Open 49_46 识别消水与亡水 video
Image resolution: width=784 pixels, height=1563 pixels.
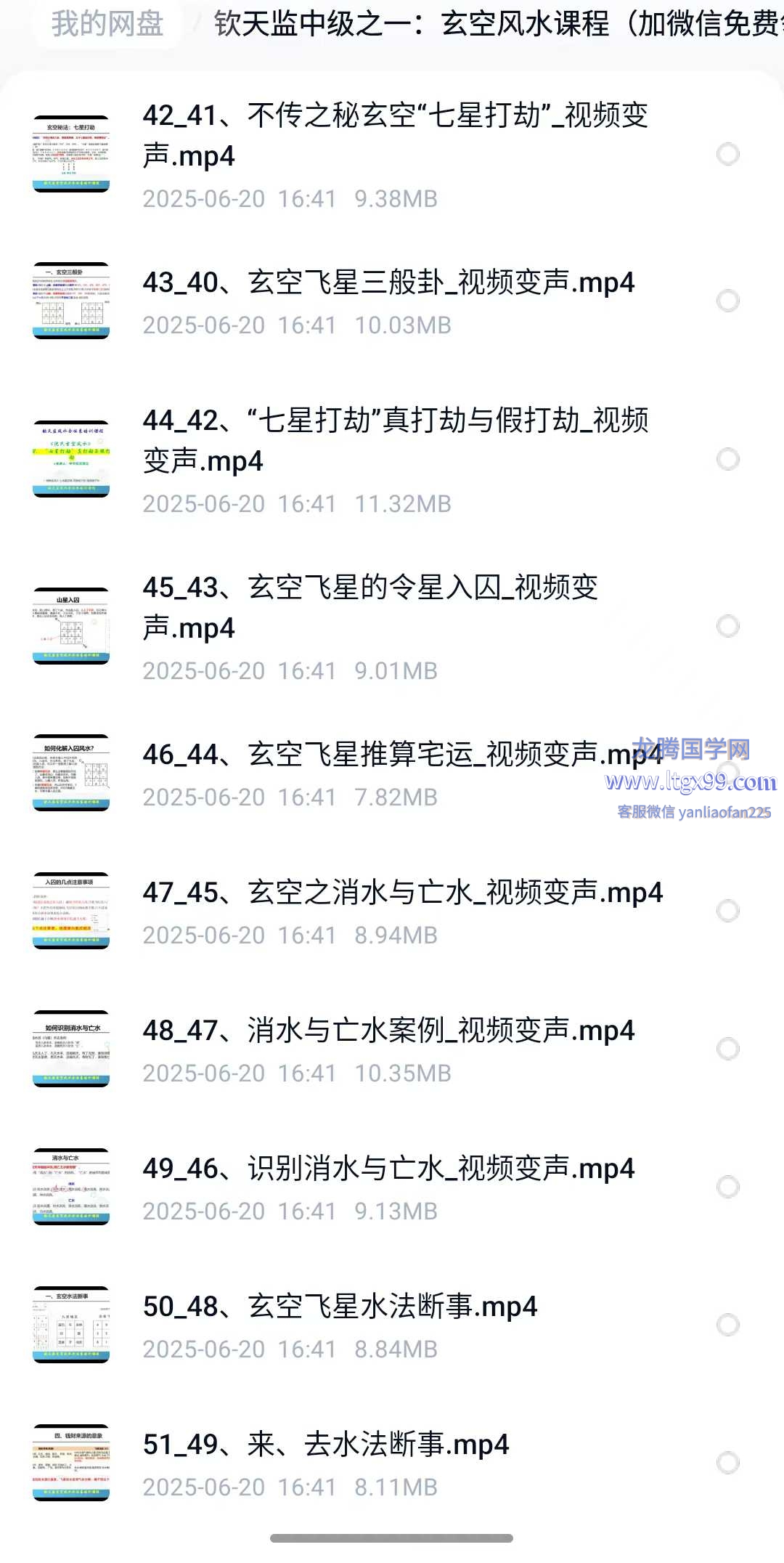pos(388,1169)
